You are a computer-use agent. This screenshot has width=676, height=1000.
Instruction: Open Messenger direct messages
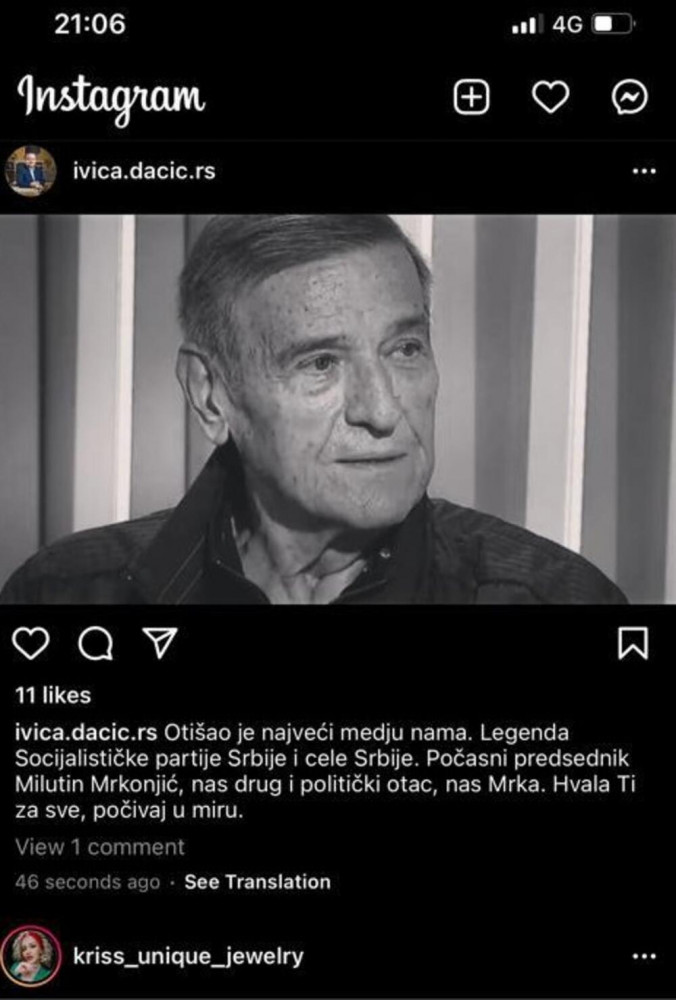pos(630,97)
